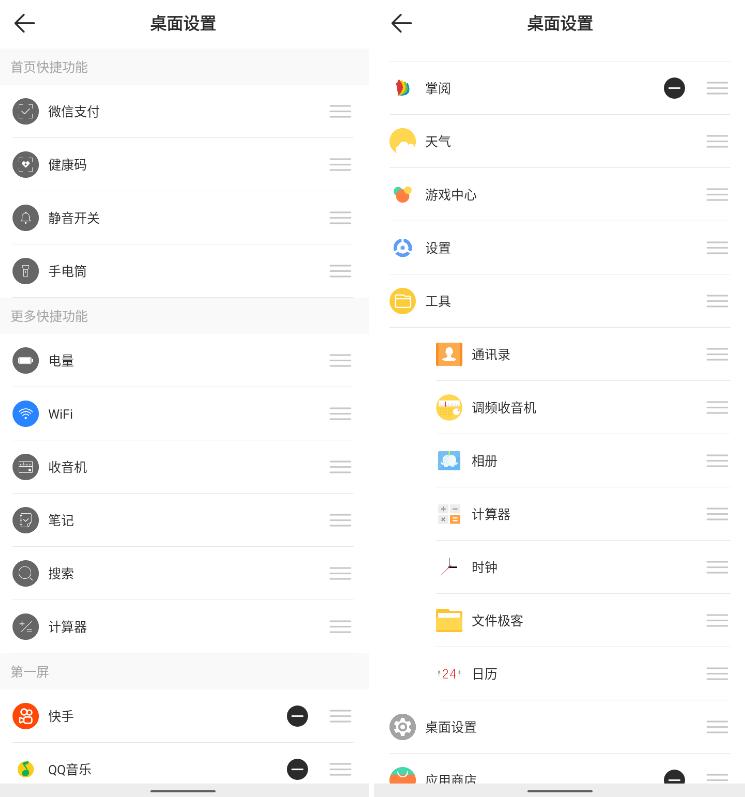Click the 手电筒 flashlight icon

(x=25, y=270)
